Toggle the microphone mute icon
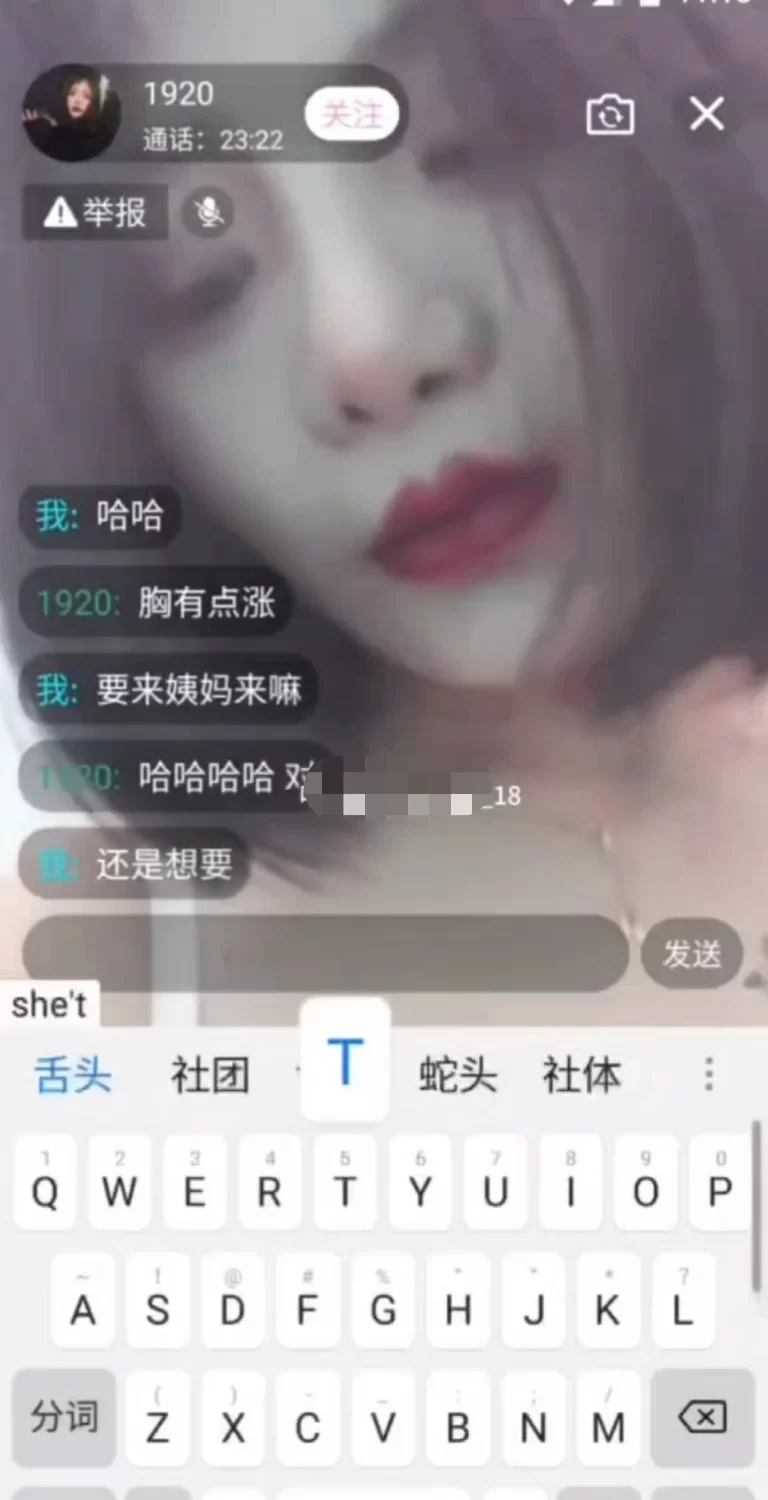Screen dimensions: 768x1500 pos(208,212)
